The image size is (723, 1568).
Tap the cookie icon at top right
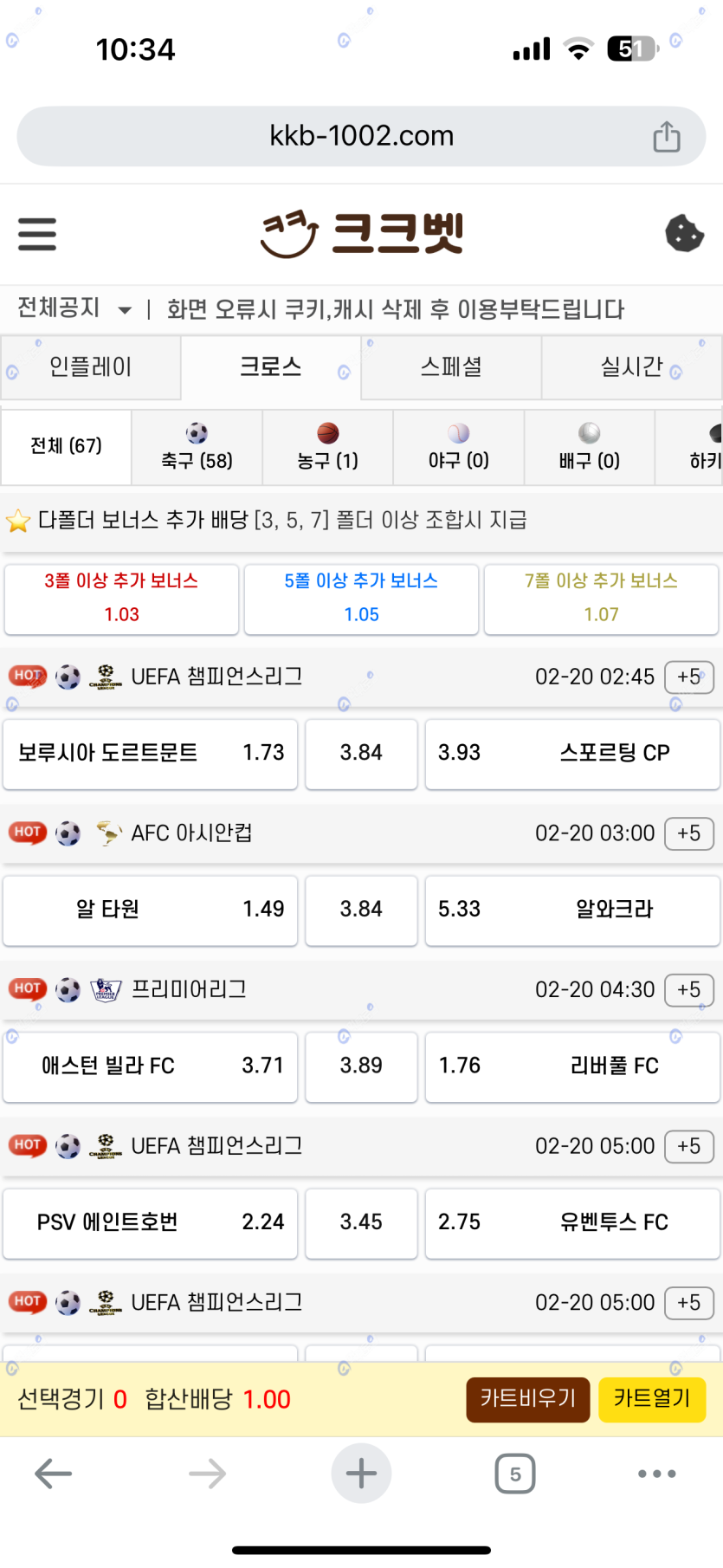pyautogui.click(x=684, y=233)
